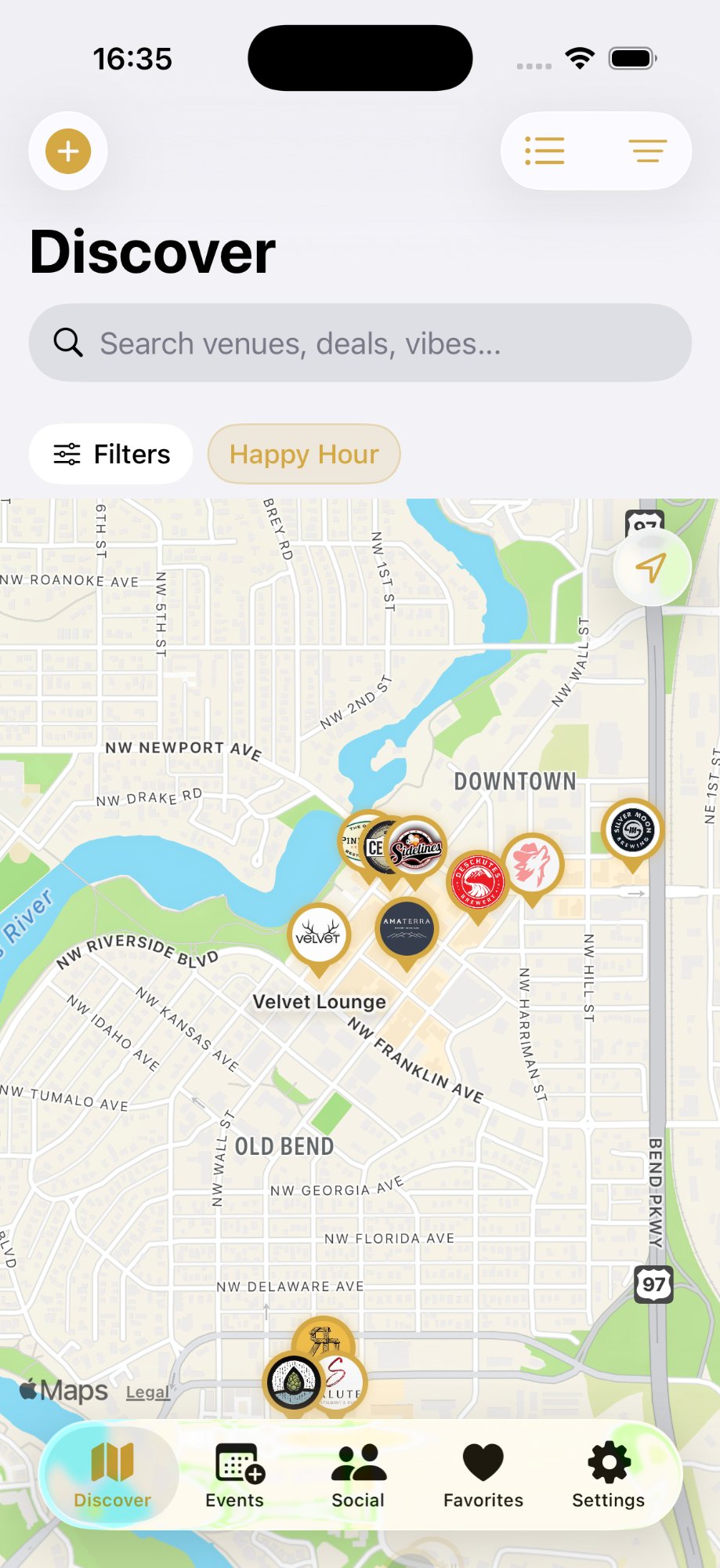Tap the sort options icon
The width and height of the screenshot is (720, 1568).
coord(648,151)
